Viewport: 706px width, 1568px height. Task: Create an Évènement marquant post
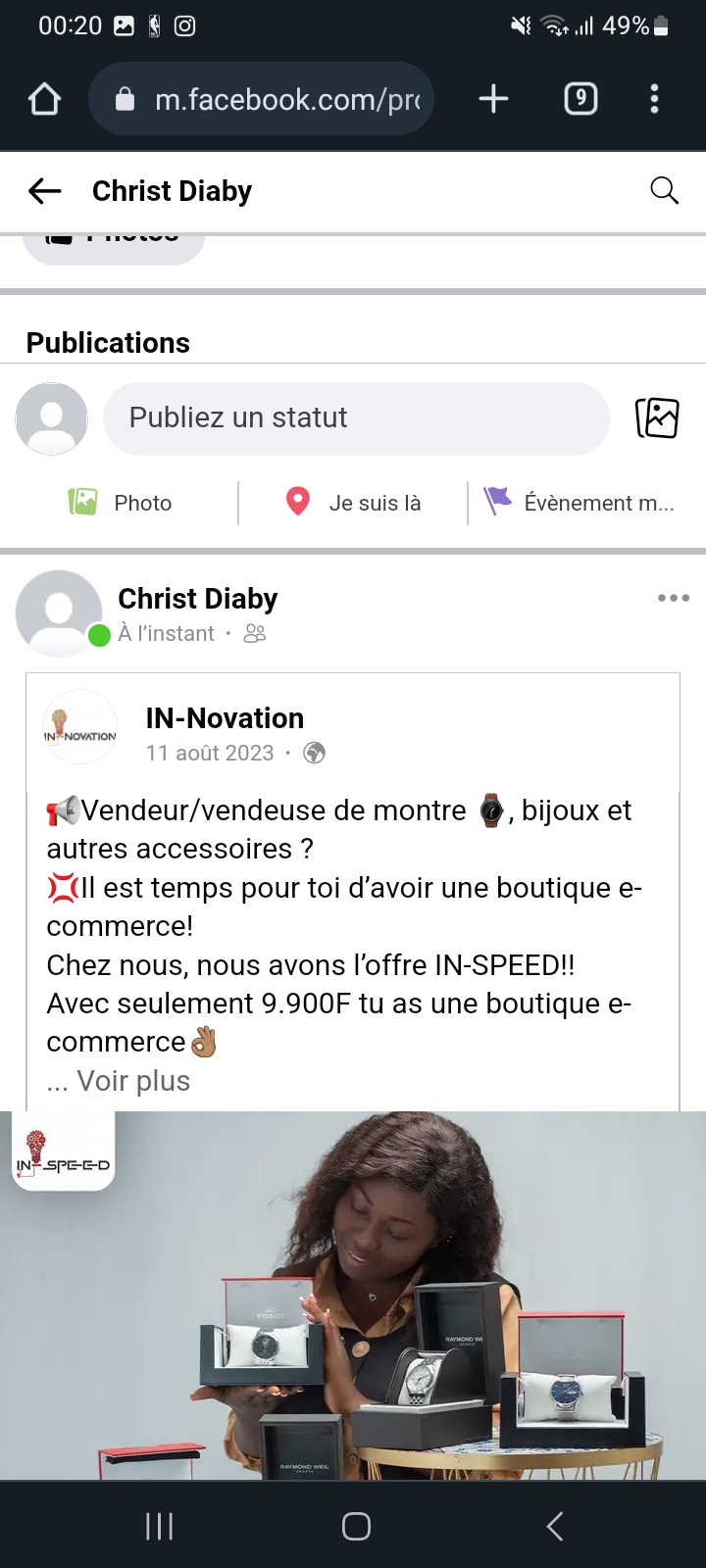580,503
